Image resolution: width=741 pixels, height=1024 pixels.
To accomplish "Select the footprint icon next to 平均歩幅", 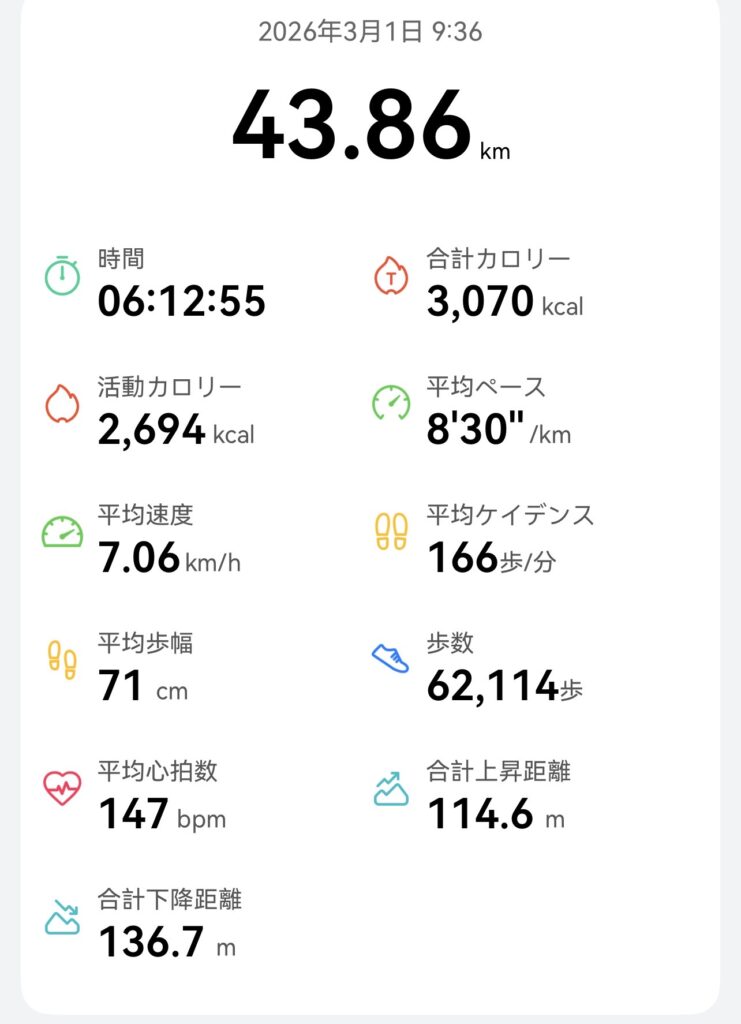I will (64, 660).
